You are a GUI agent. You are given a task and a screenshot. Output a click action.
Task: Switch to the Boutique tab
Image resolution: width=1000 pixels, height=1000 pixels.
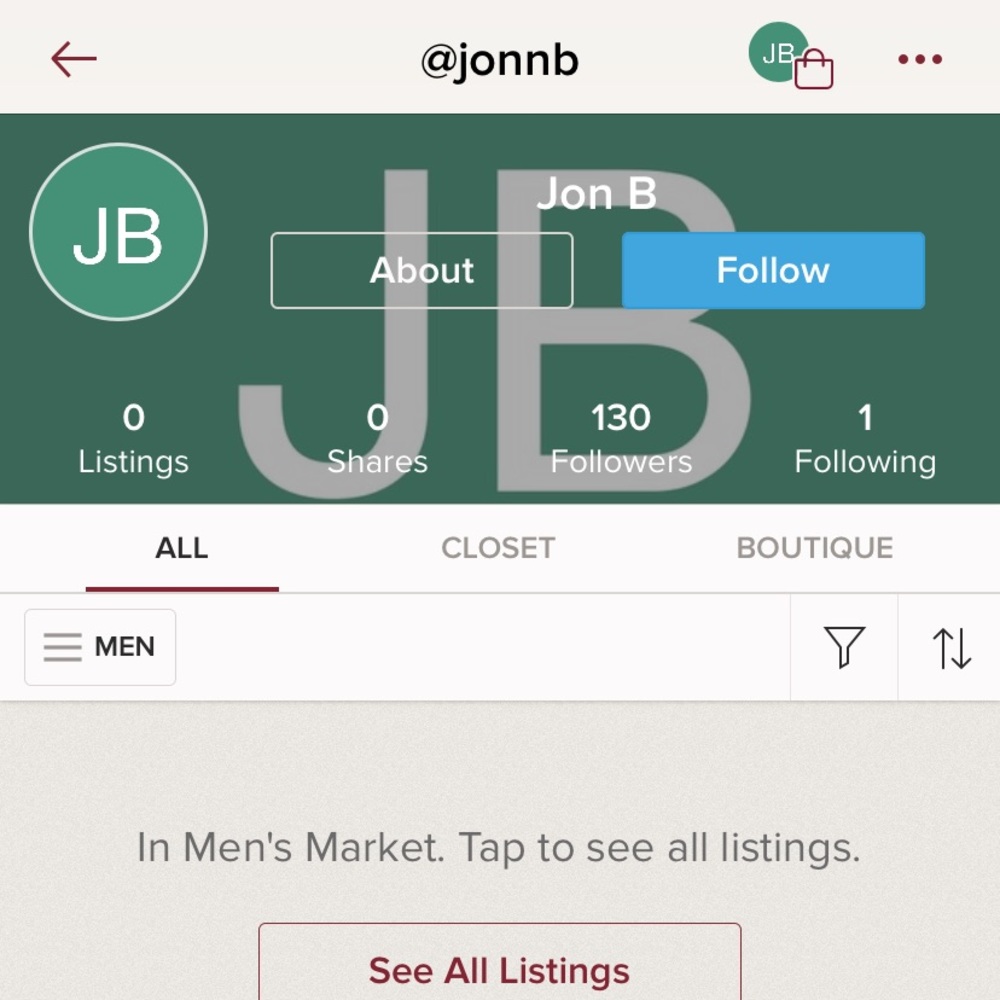[x=815, y=548]
